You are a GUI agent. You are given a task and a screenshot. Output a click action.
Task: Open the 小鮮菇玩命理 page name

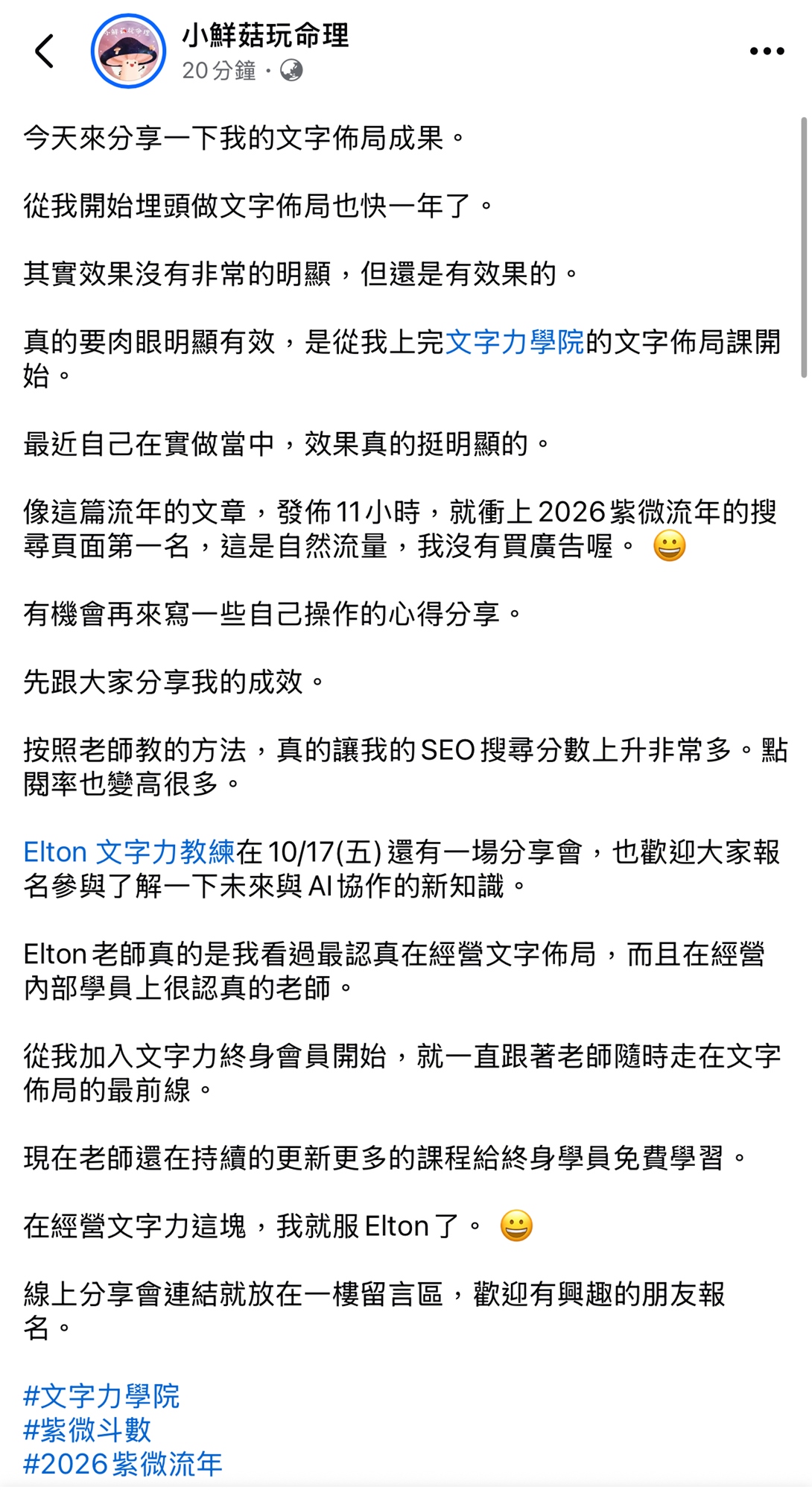point(265,35)
